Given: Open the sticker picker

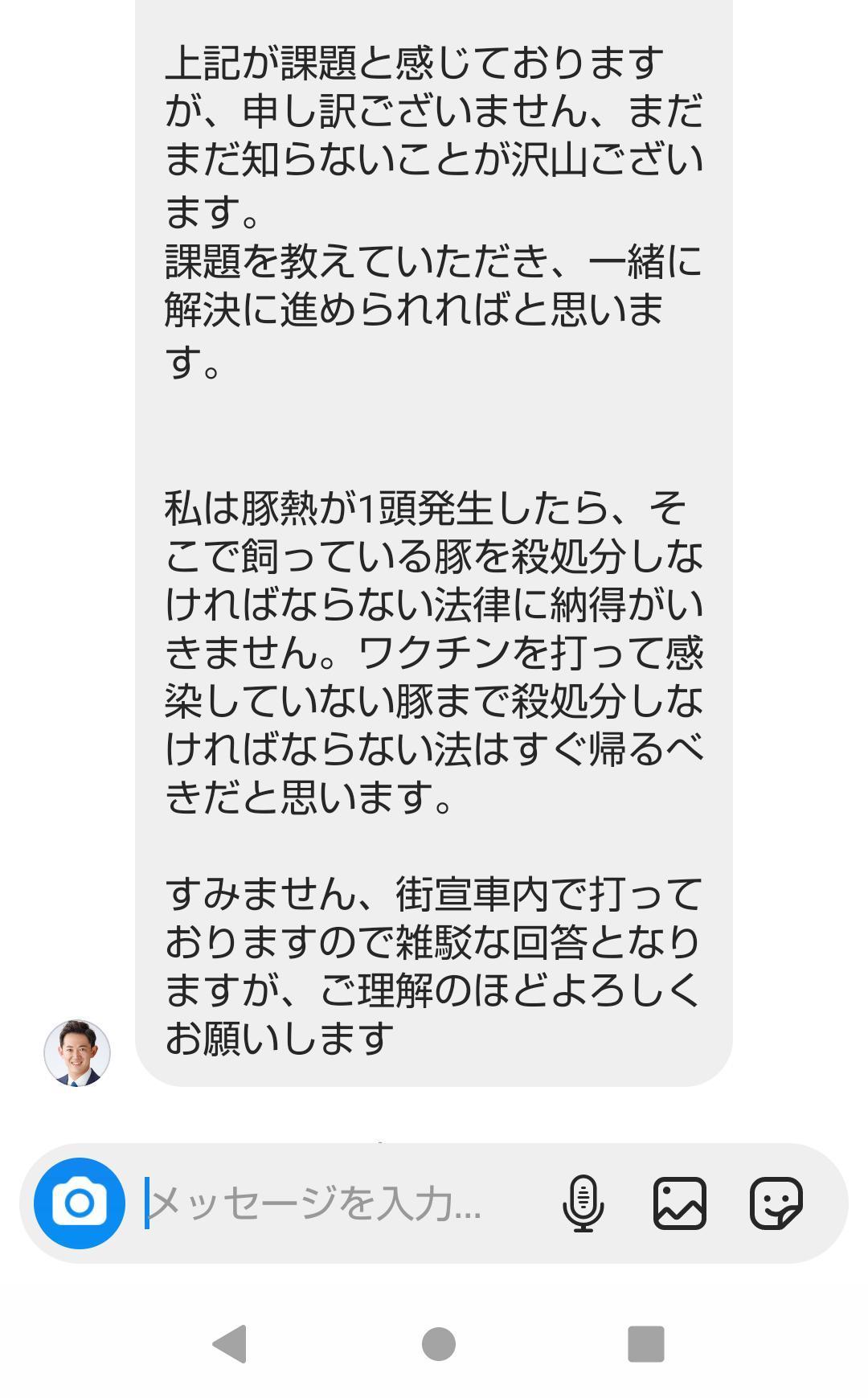Looking at the screenshot, I should 776,1203.
